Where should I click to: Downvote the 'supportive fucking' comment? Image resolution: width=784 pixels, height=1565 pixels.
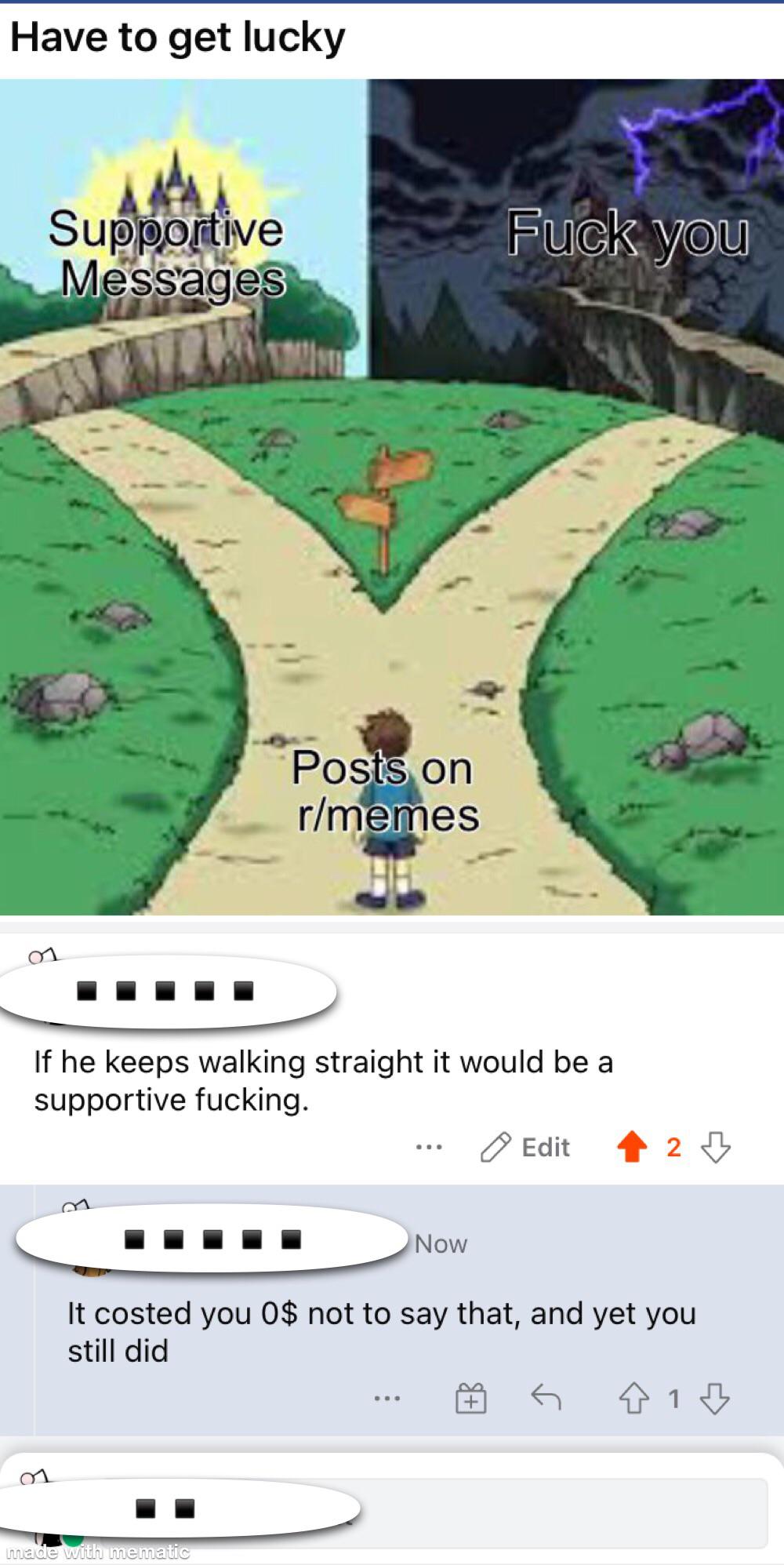716,1148
